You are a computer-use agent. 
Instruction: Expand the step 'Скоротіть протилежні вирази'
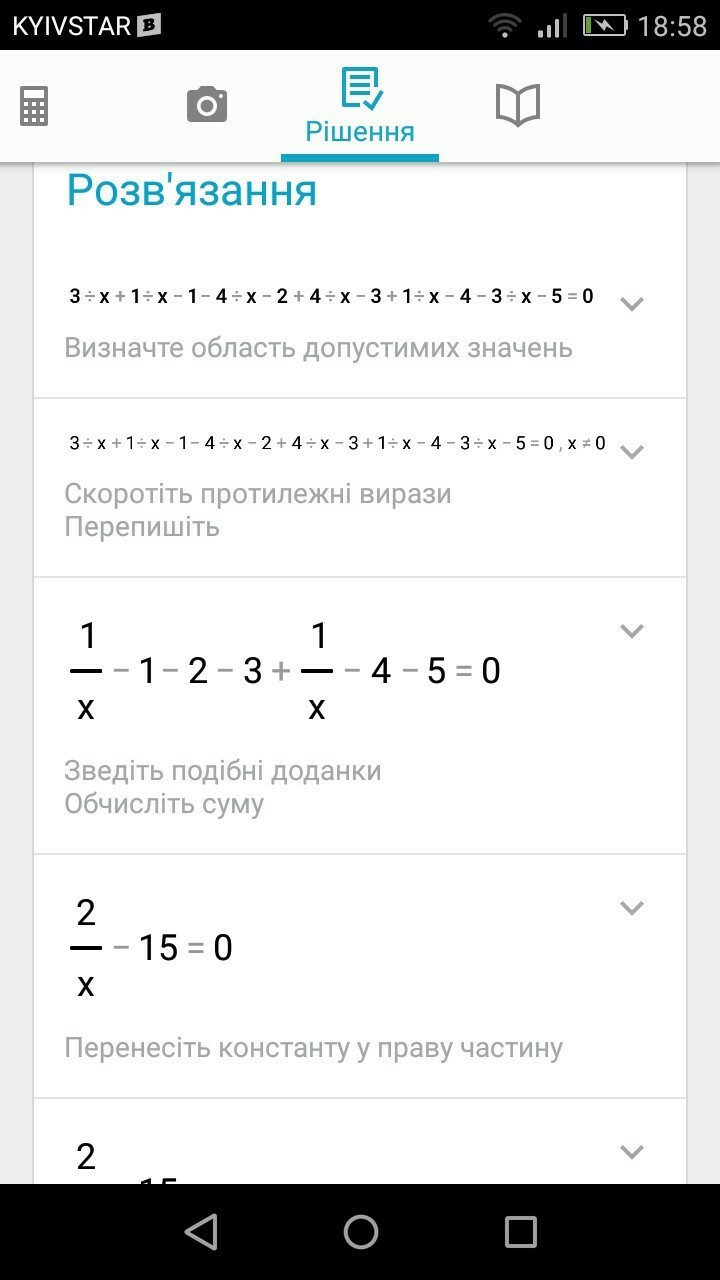coord(631,451)
